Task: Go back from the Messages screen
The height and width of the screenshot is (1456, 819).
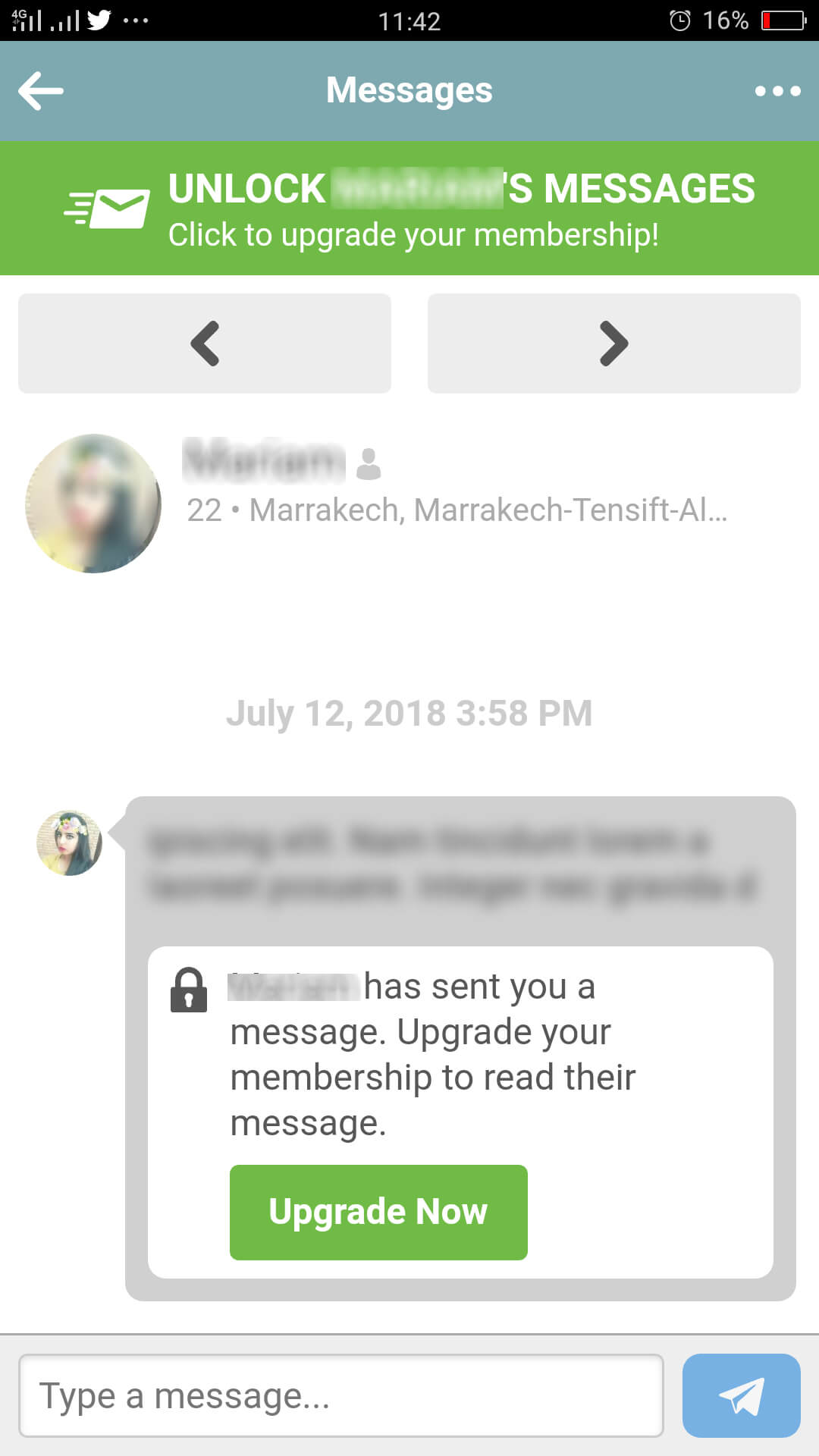Action: pyautogui.click(x=41, y=91)
